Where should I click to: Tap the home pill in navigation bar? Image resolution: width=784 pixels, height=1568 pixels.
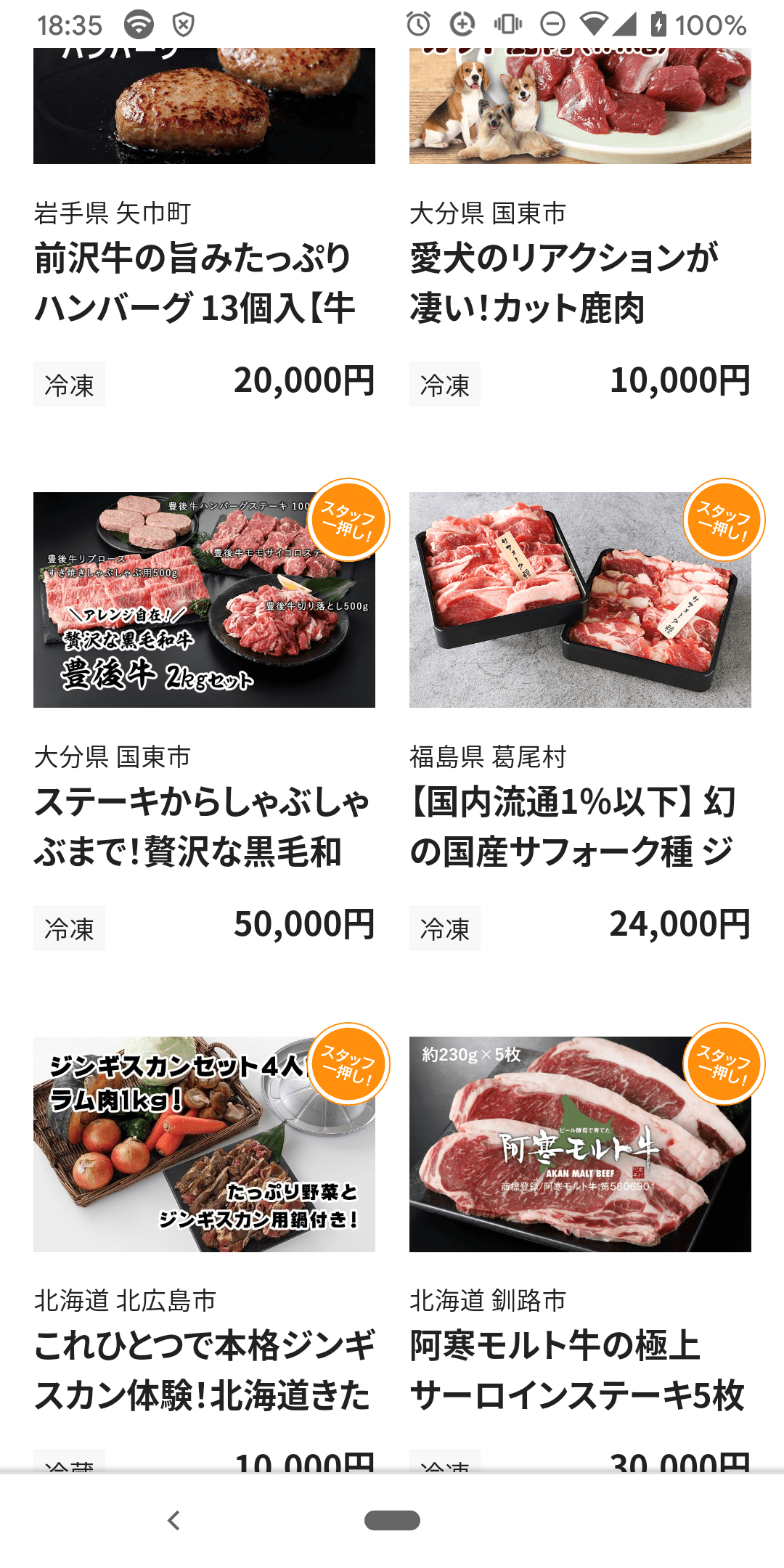tap(392, 1520)
